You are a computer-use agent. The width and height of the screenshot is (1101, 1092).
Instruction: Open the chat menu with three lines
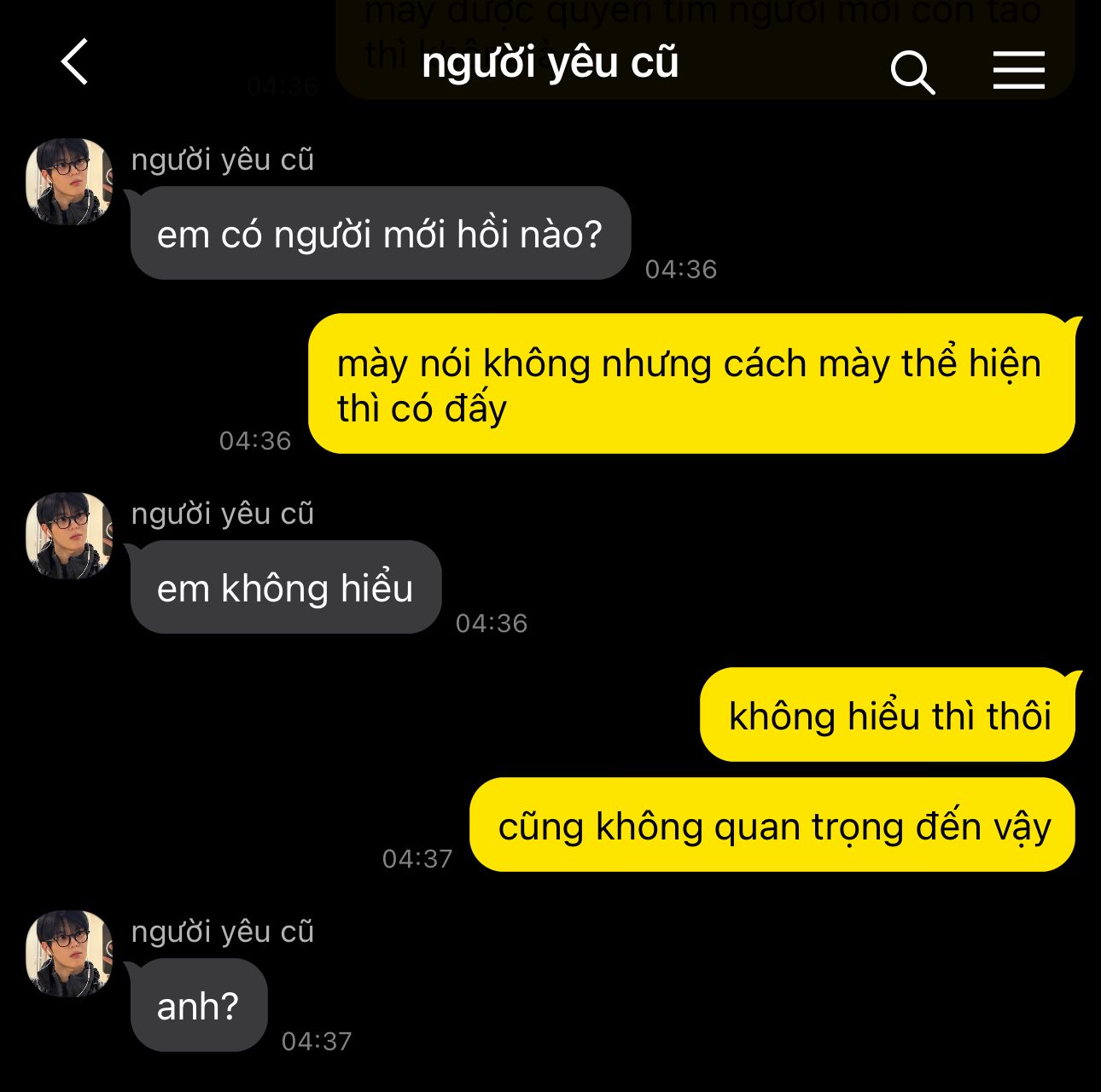click(x=1018, y=70)
